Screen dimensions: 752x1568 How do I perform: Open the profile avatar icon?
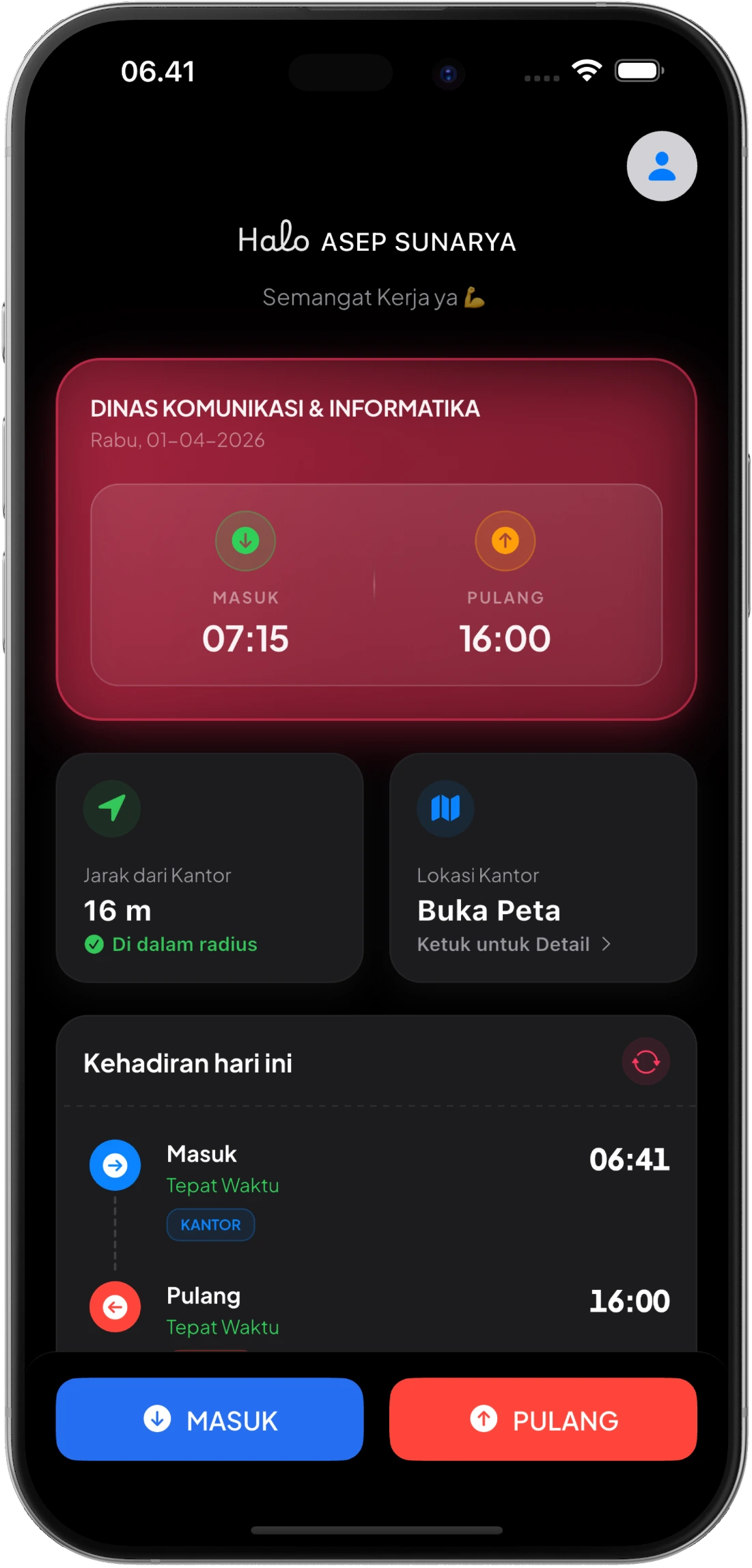click(660, 166)
